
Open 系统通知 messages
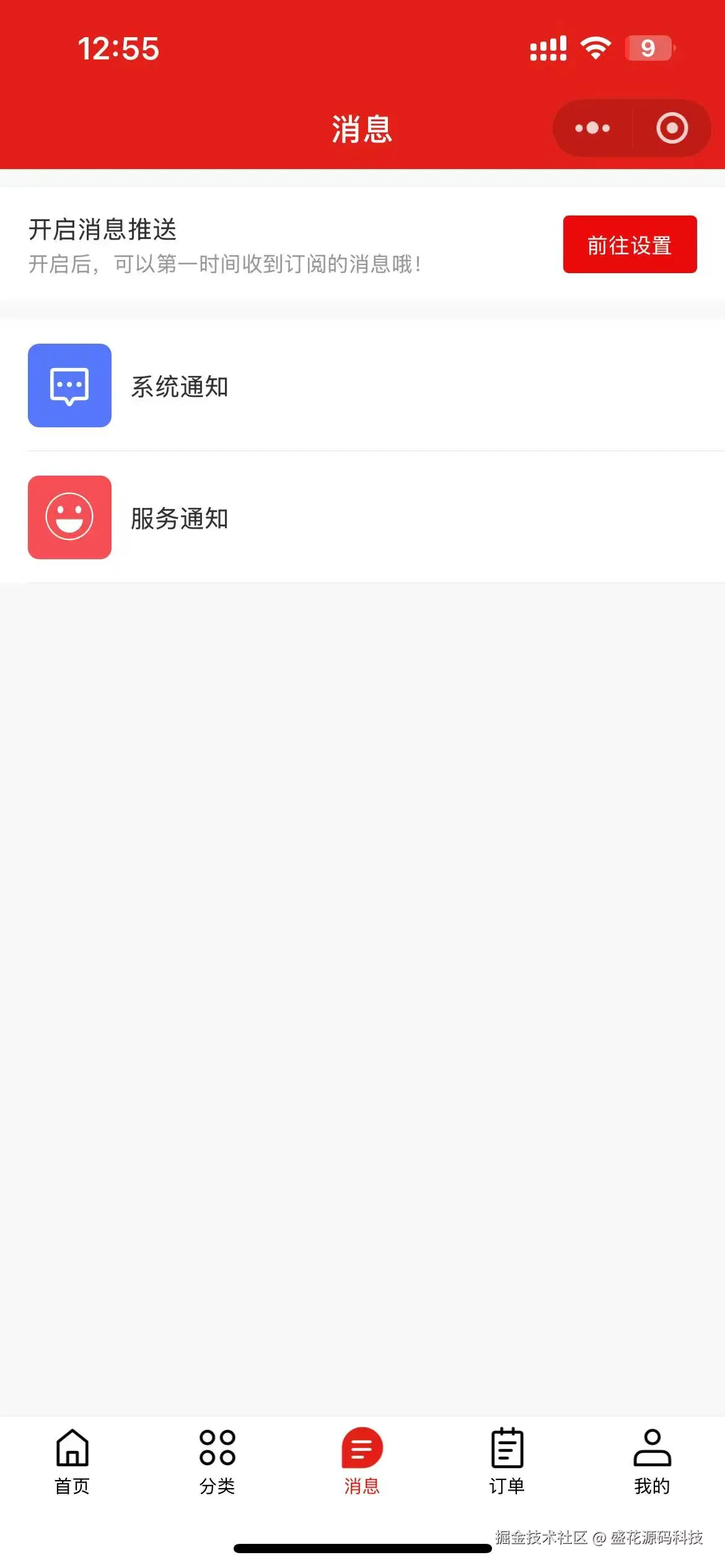click(362, 386)
